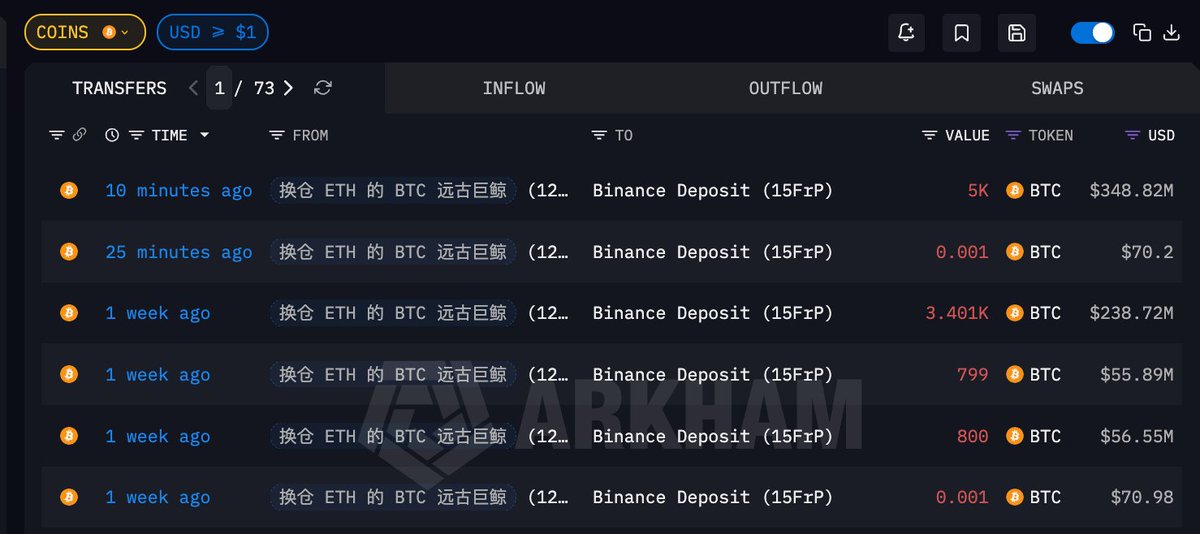Image resolution: width=1200 pixels, height=534 pixels.
Task: Bookmark this transfers view
Action: pos(961,33)
